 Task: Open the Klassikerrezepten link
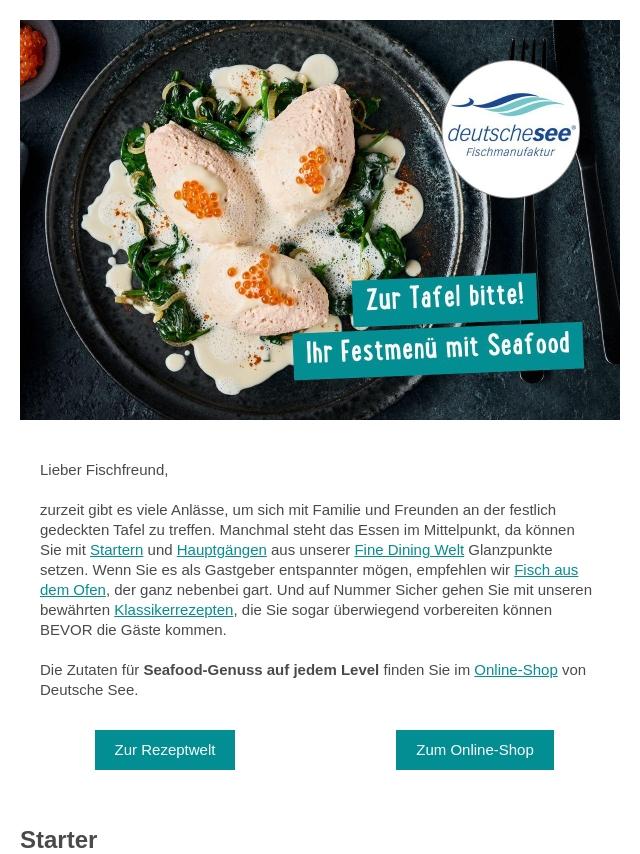coord(173,609)
